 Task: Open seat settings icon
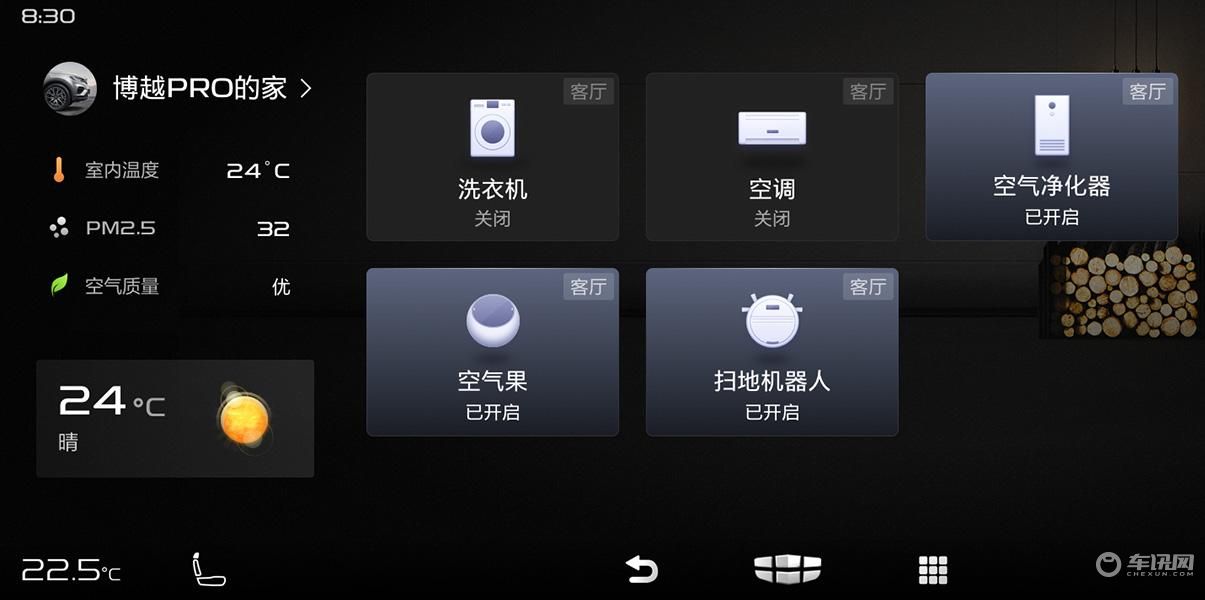(208, 569)
